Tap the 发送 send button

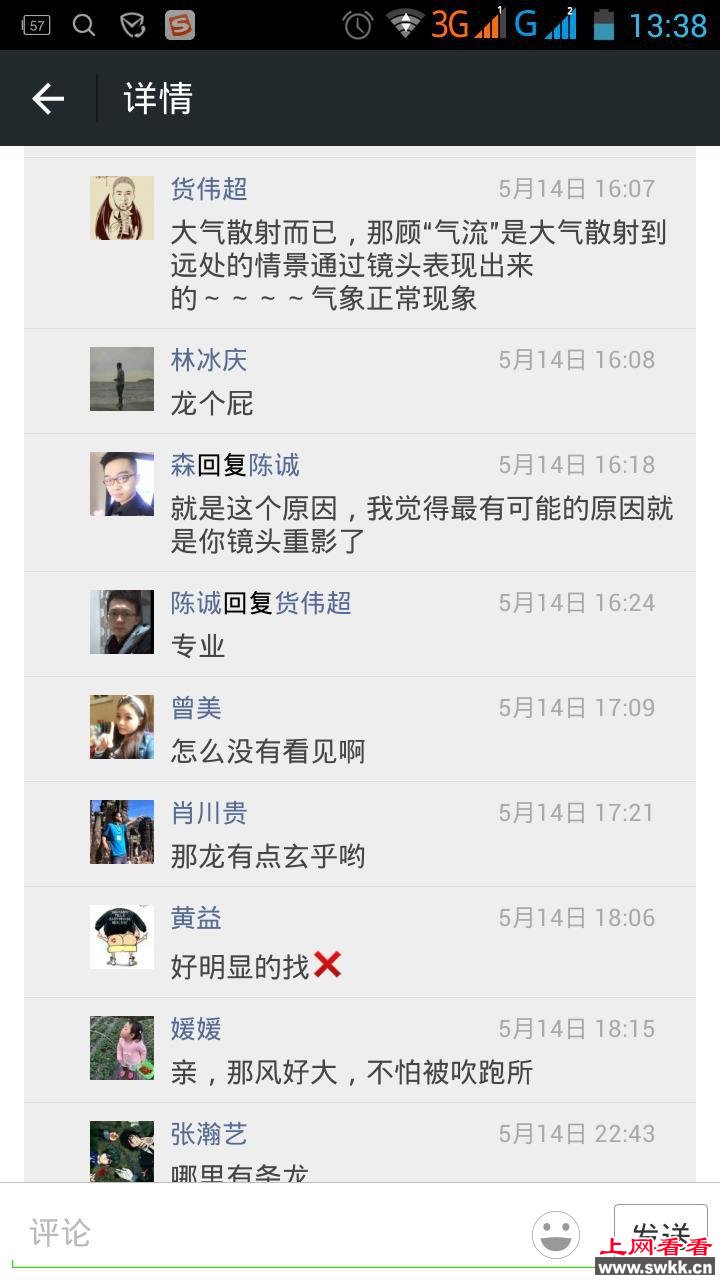click(660, 1232)
